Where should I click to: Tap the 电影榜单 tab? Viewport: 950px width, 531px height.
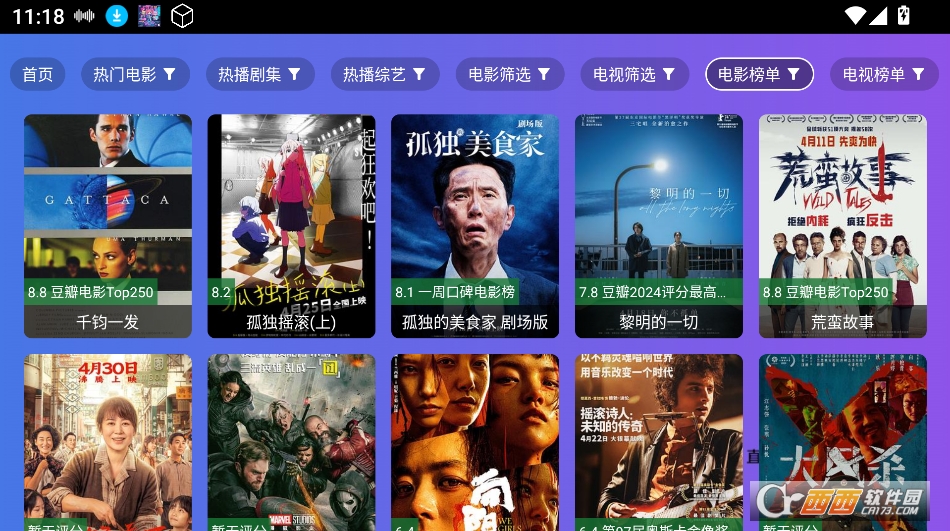(x=760, y=74)
